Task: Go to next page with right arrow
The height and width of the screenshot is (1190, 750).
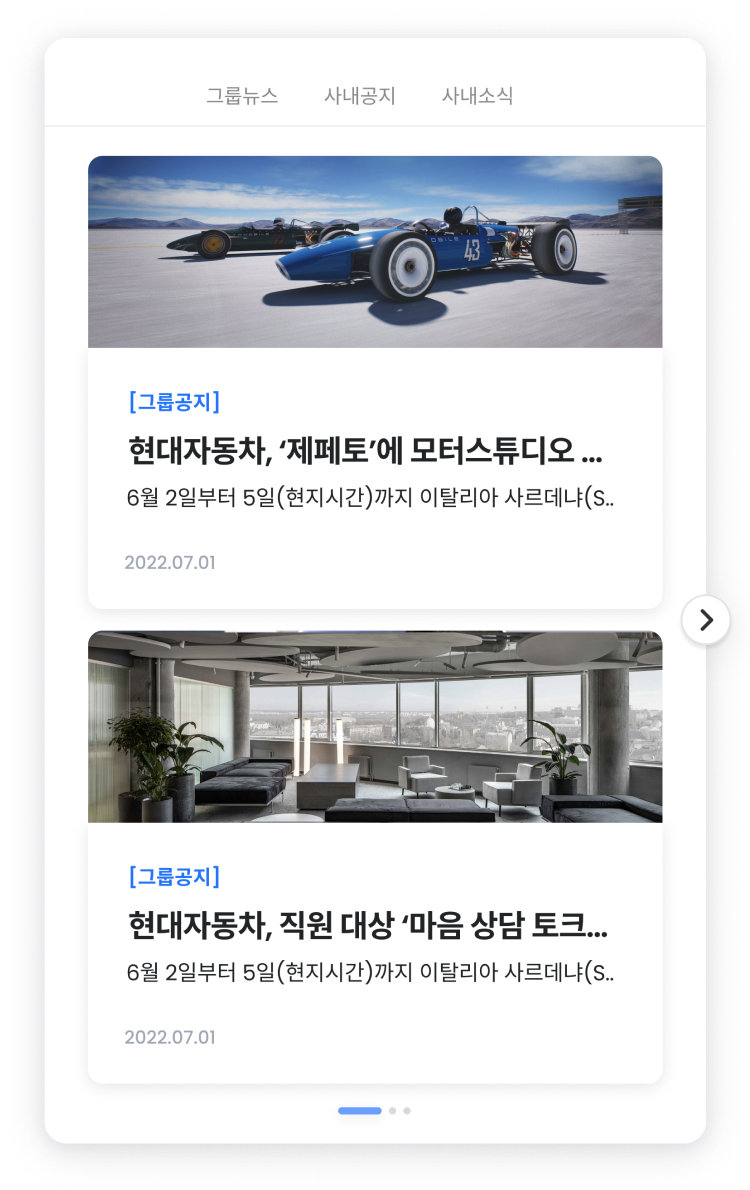Action: [707, 620]
